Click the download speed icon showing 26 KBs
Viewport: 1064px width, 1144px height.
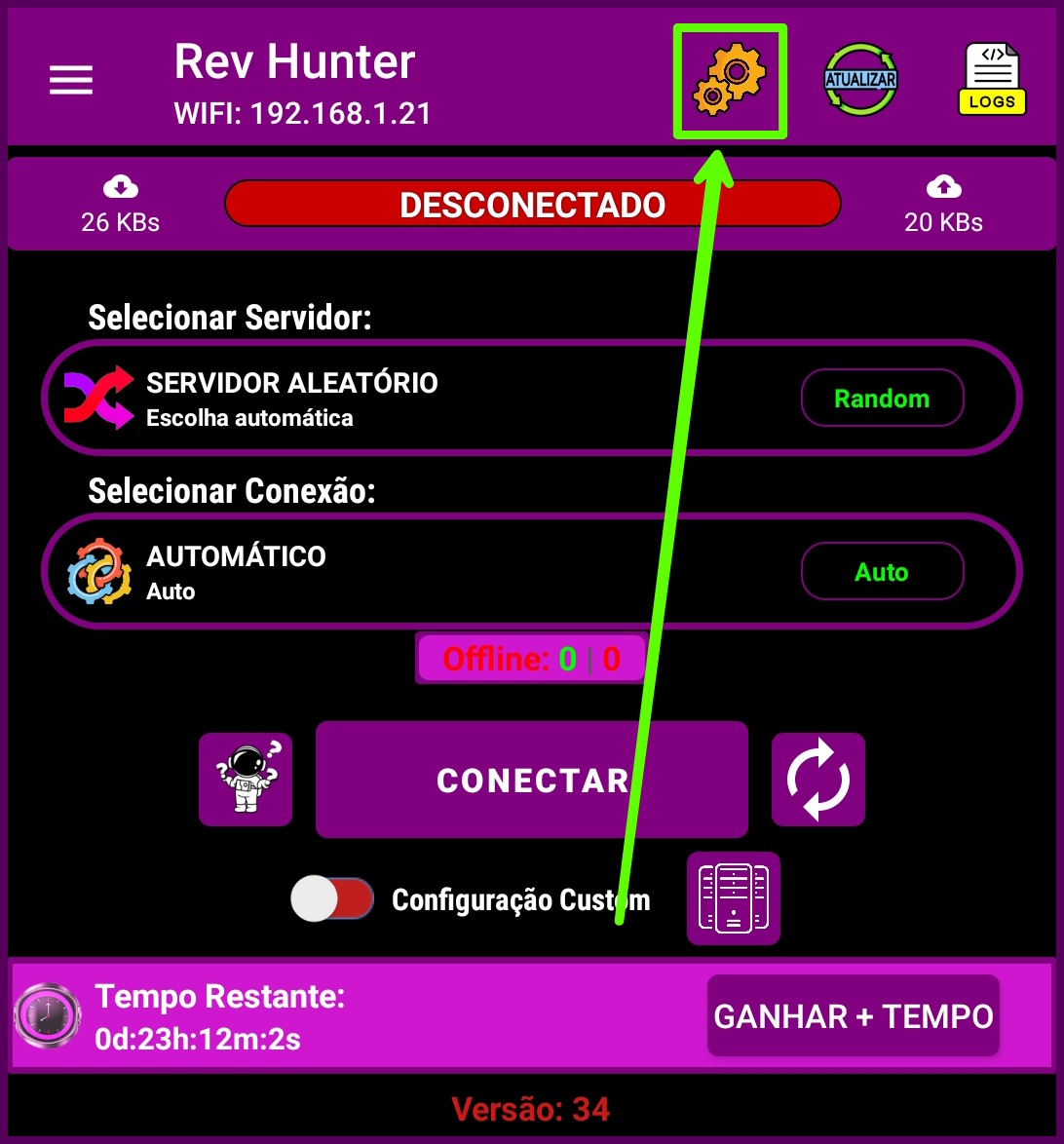pyautogui.click(x=120, y=186)
